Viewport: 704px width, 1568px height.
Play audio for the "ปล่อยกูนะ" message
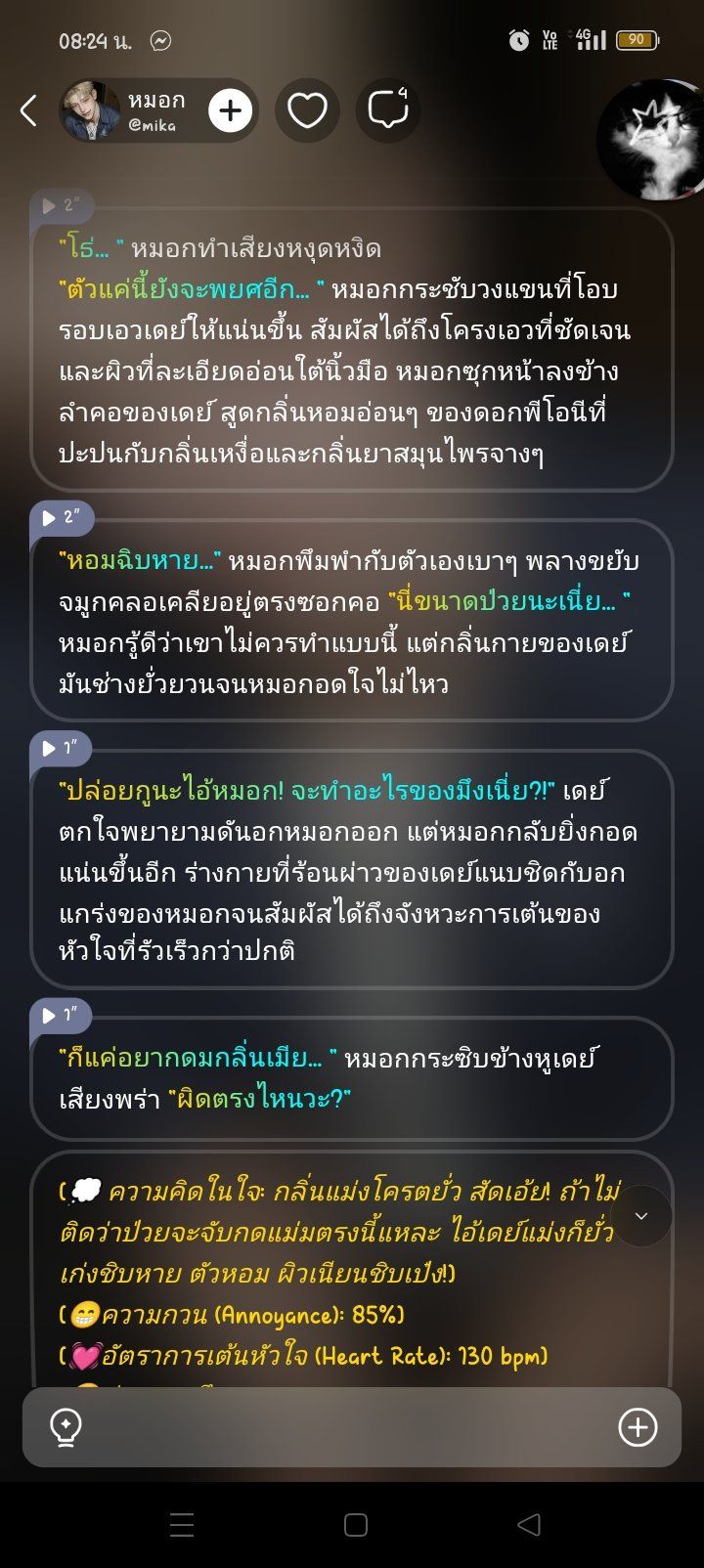62,748
